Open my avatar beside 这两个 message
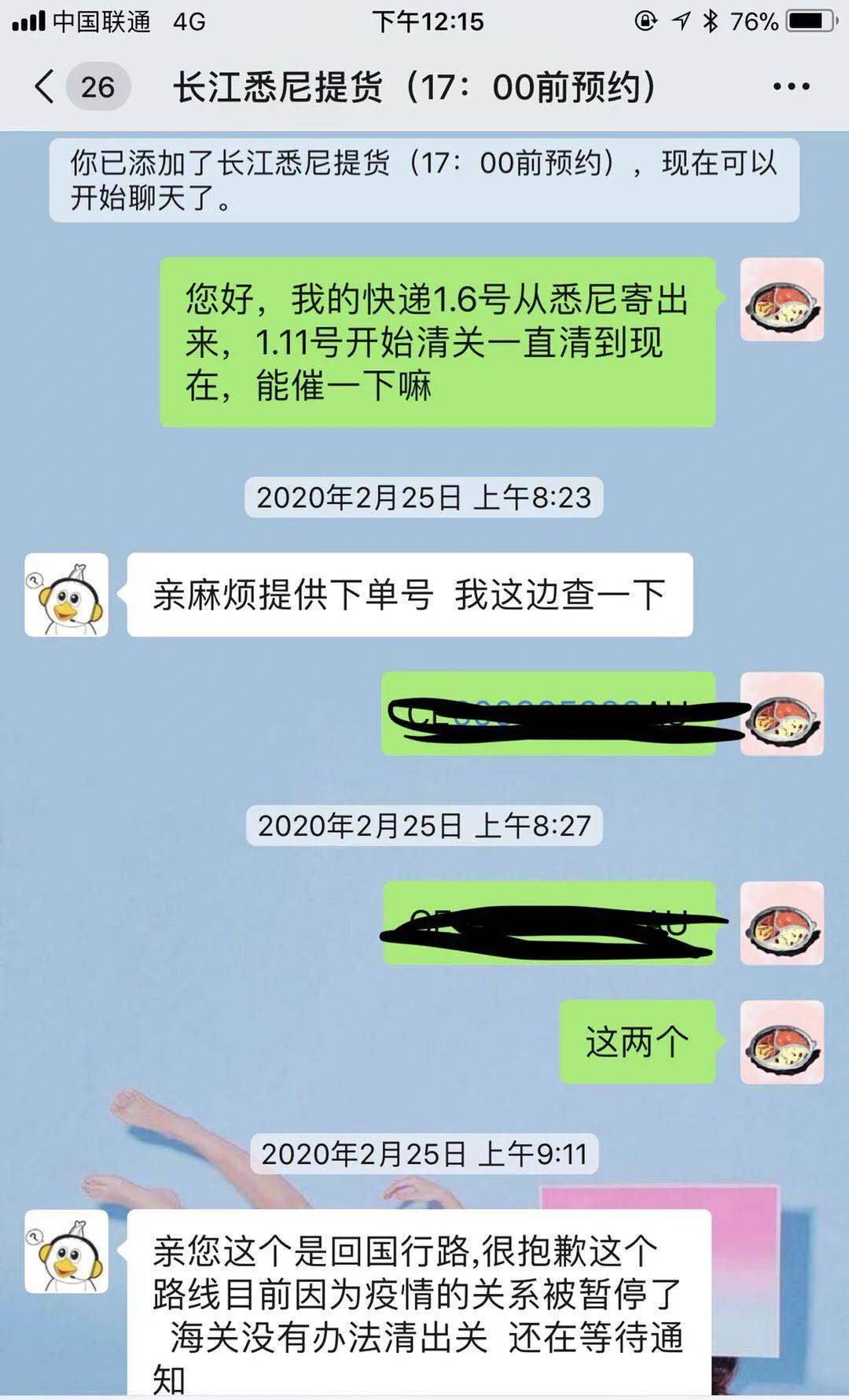This screenshot has width=849, height=1400. pyautogui.click(x=781, y=1041)
